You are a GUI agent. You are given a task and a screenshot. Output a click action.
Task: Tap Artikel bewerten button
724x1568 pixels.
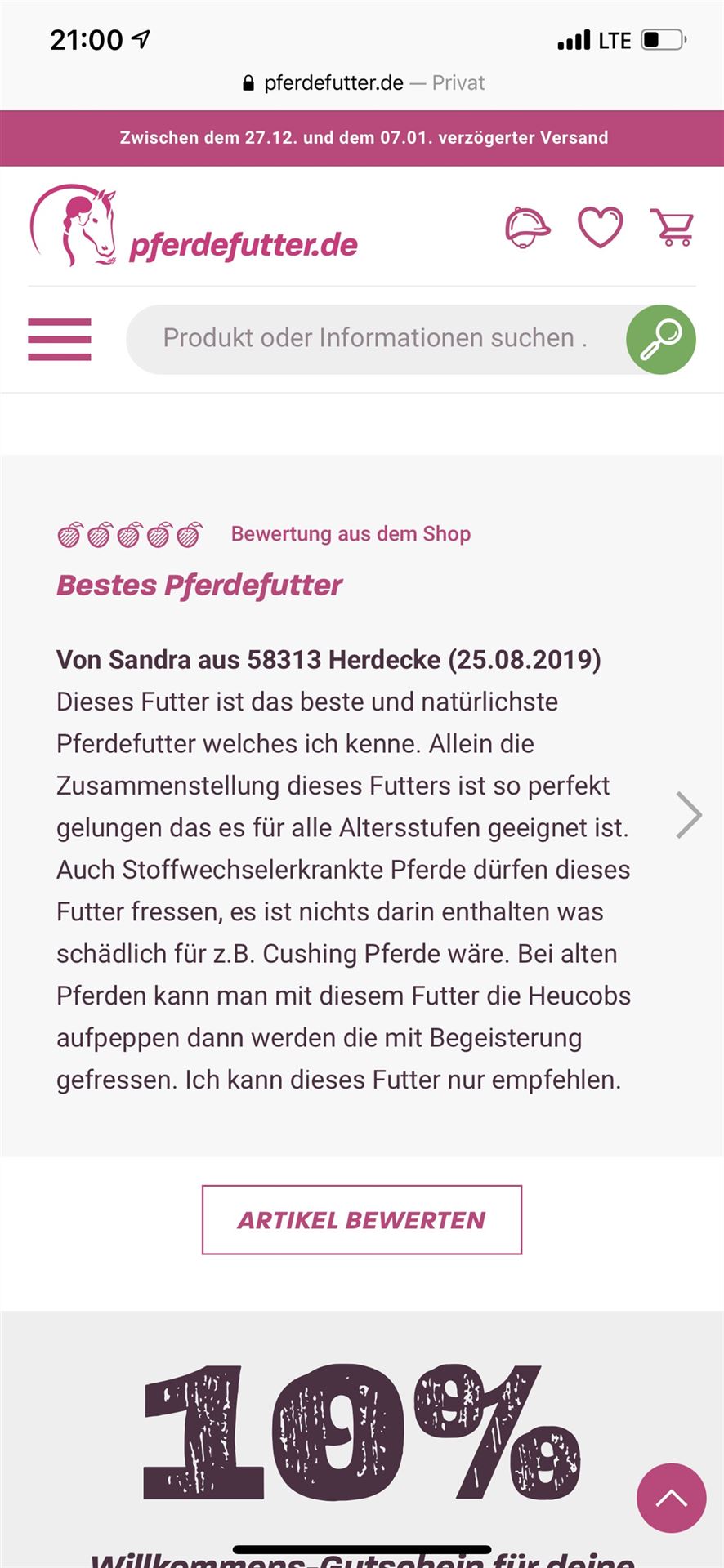point(362,1220)
